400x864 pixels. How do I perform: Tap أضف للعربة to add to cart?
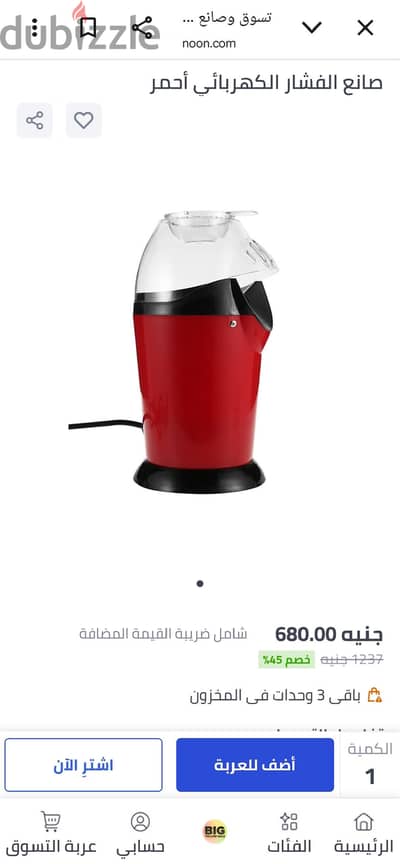tap(255, 765)
